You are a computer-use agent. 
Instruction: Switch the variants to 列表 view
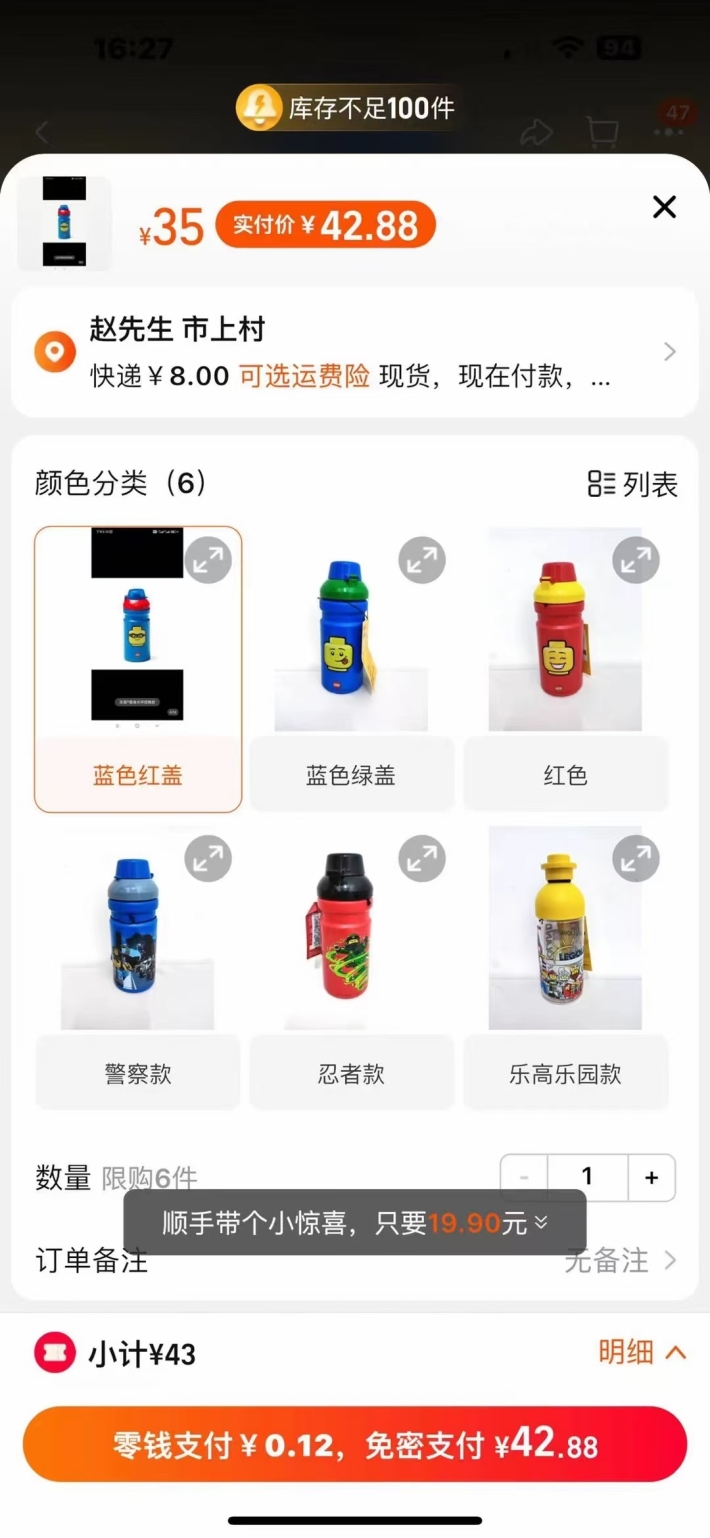coord(632,484)
